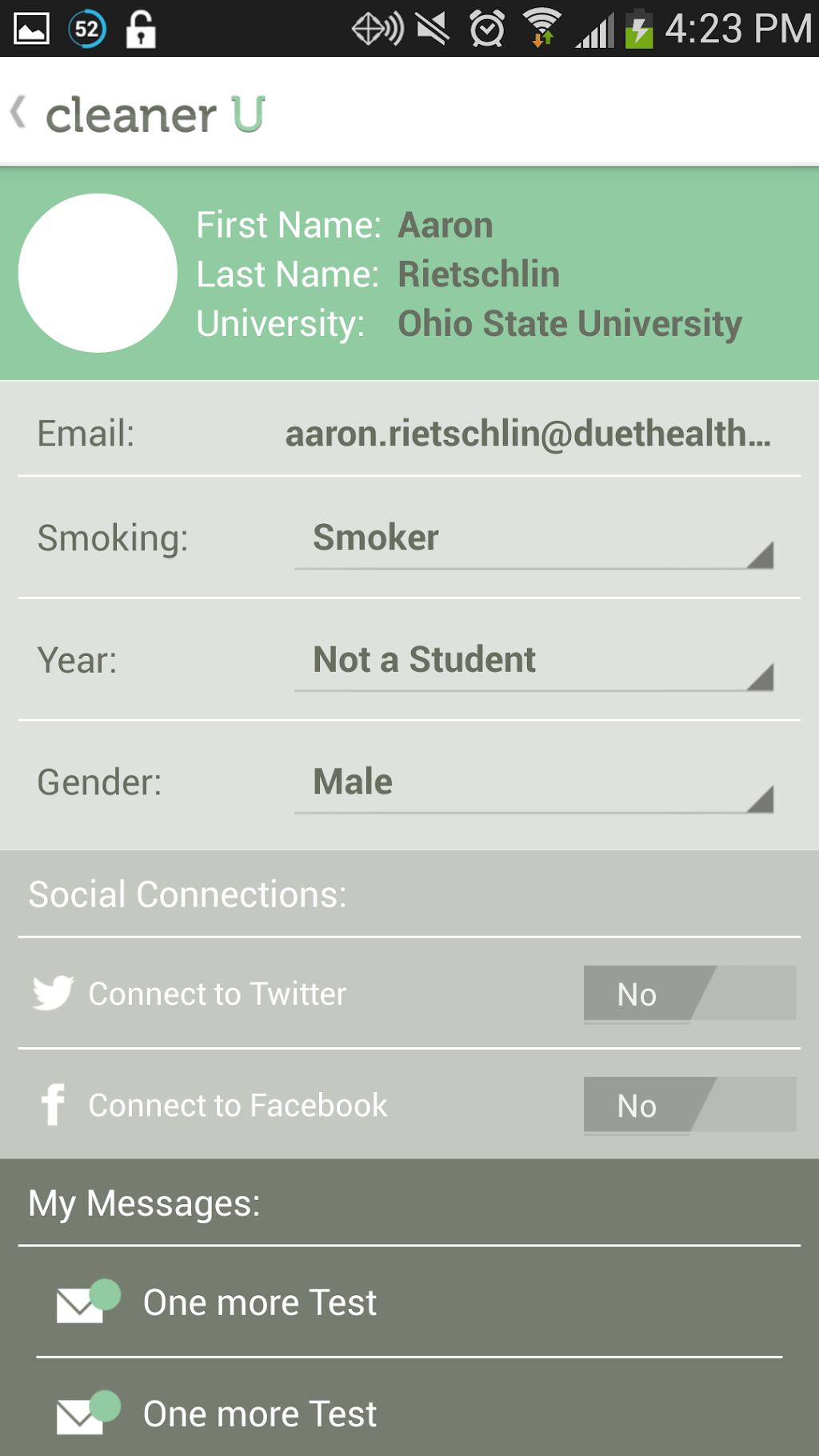The height and width of the screenshot is (1456, 819).
Task: Toggle the Connect to Twitter switch
Action: (689, 994)
